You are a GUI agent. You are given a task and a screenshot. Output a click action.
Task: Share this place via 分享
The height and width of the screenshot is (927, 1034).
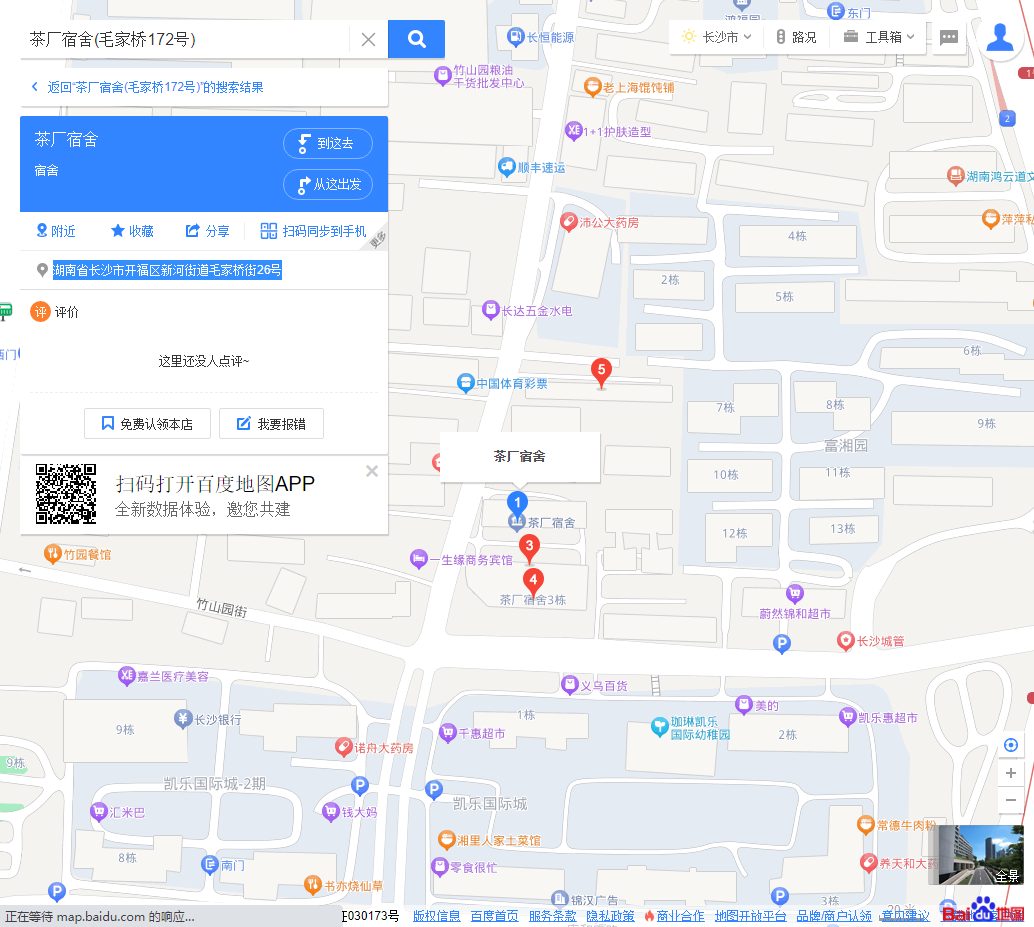click(208, 231)
